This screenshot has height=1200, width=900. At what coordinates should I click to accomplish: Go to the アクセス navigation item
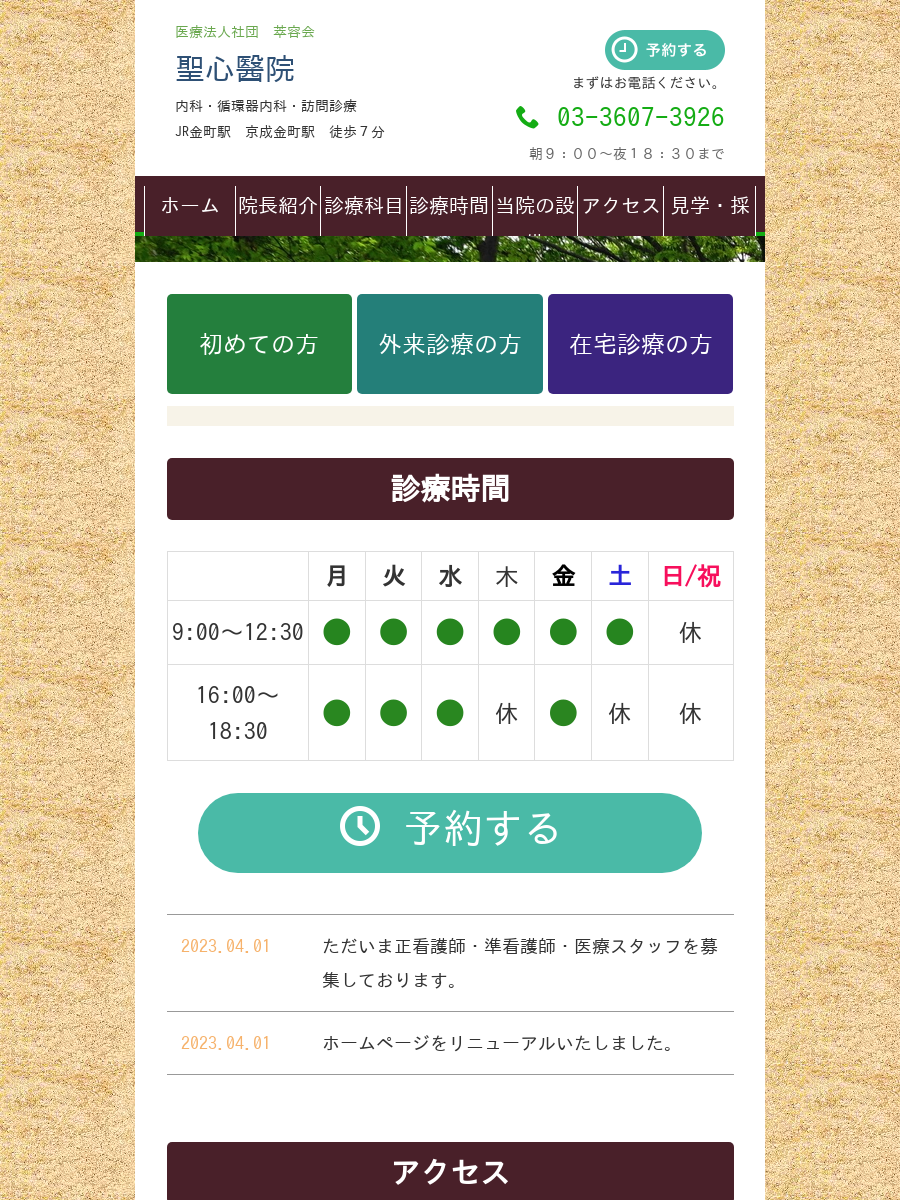click(x=620, y=206)
